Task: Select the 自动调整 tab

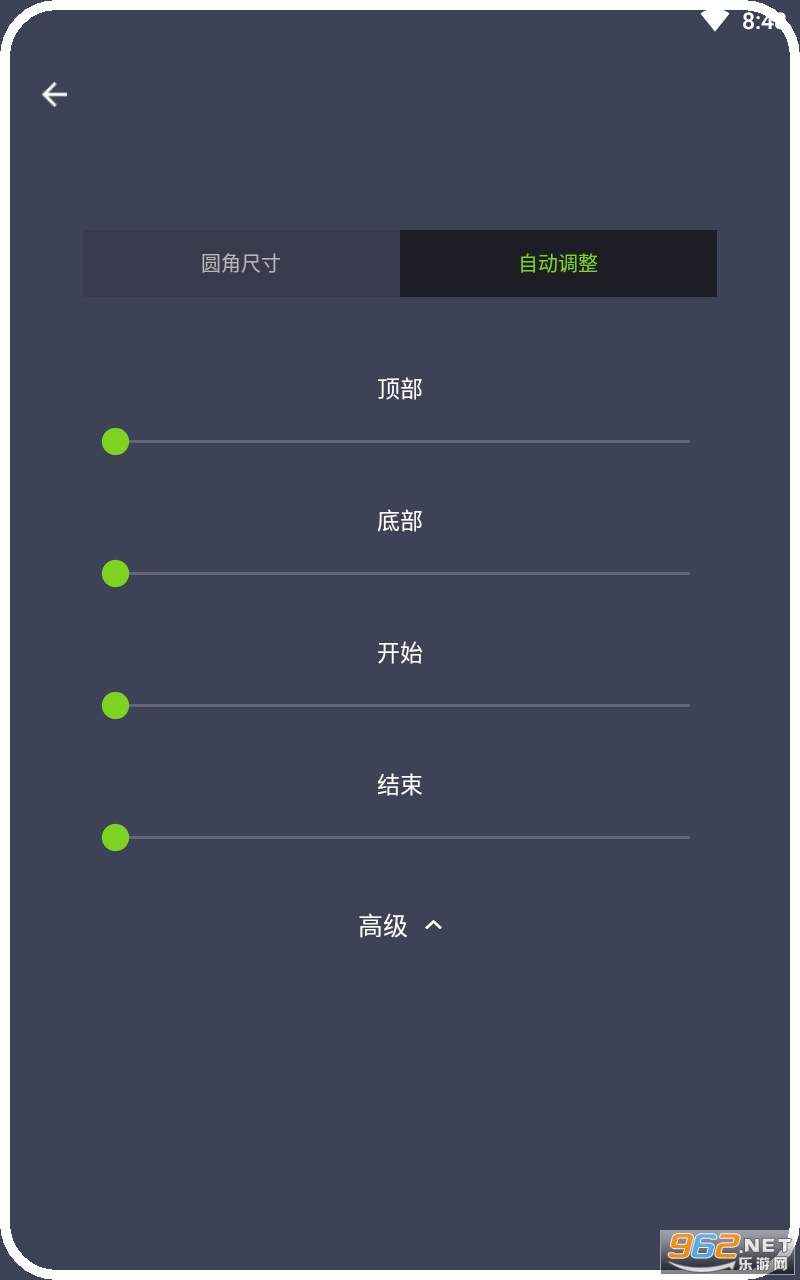Action: [x=558, y=264]
